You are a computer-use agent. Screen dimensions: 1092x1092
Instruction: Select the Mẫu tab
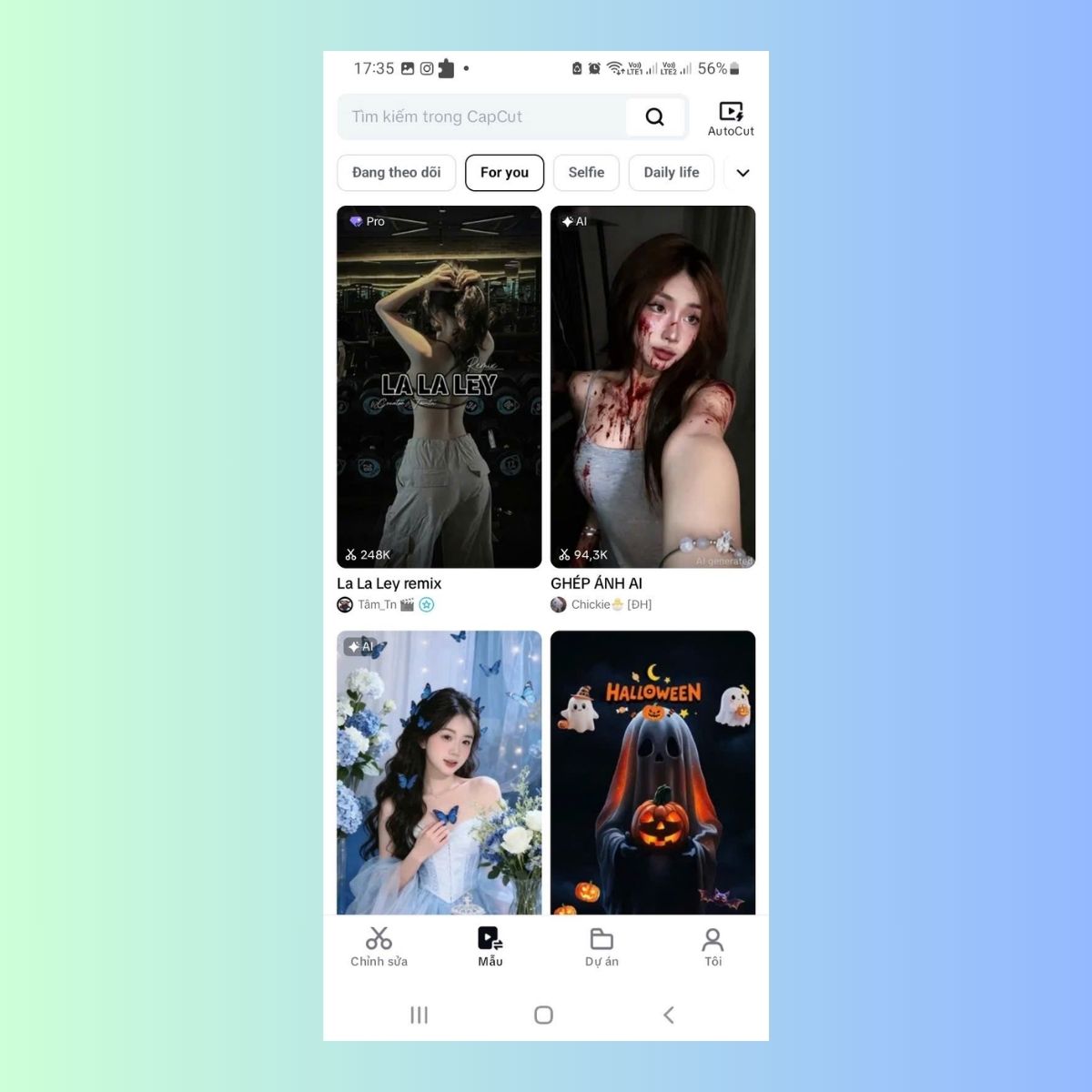coord(490,946)
